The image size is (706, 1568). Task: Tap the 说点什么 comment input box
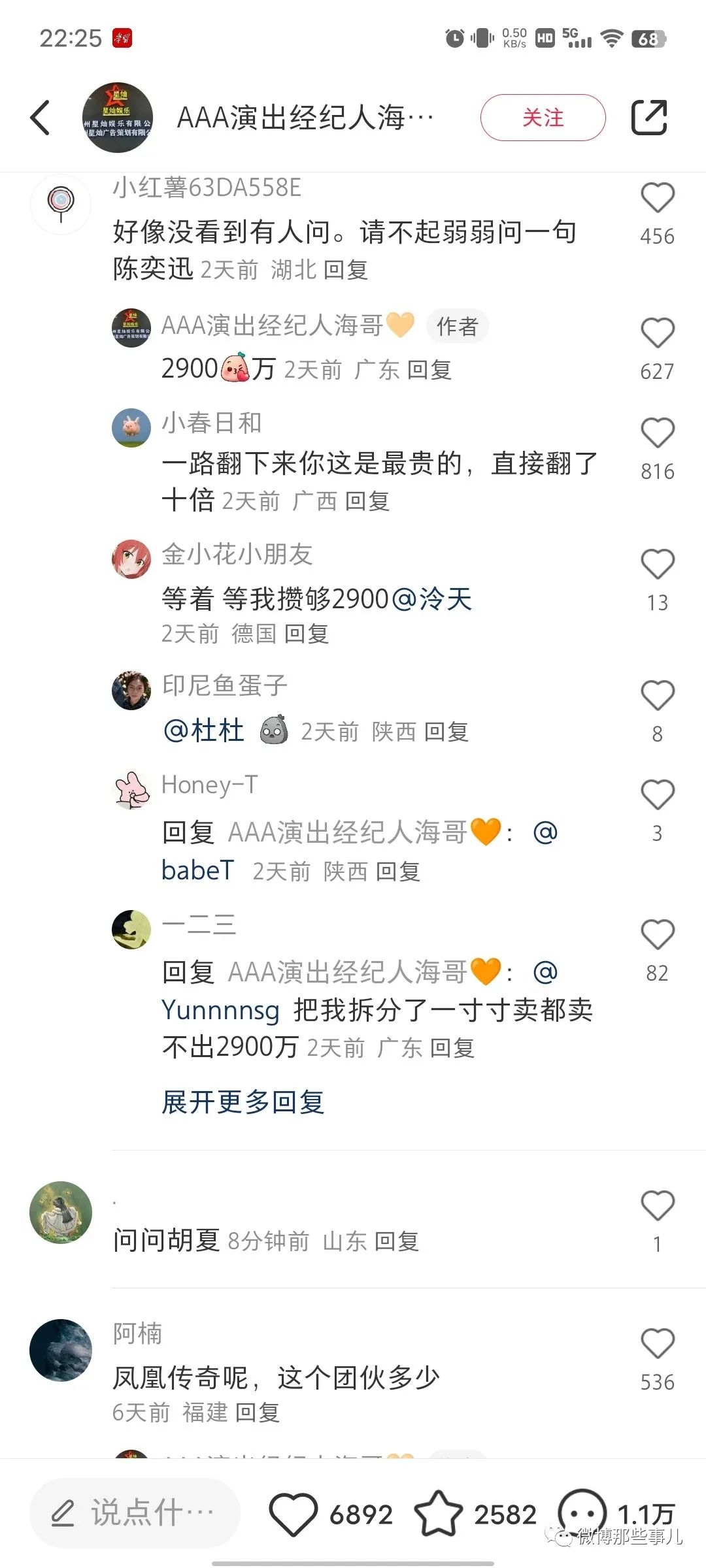[x=135, y=1513]
